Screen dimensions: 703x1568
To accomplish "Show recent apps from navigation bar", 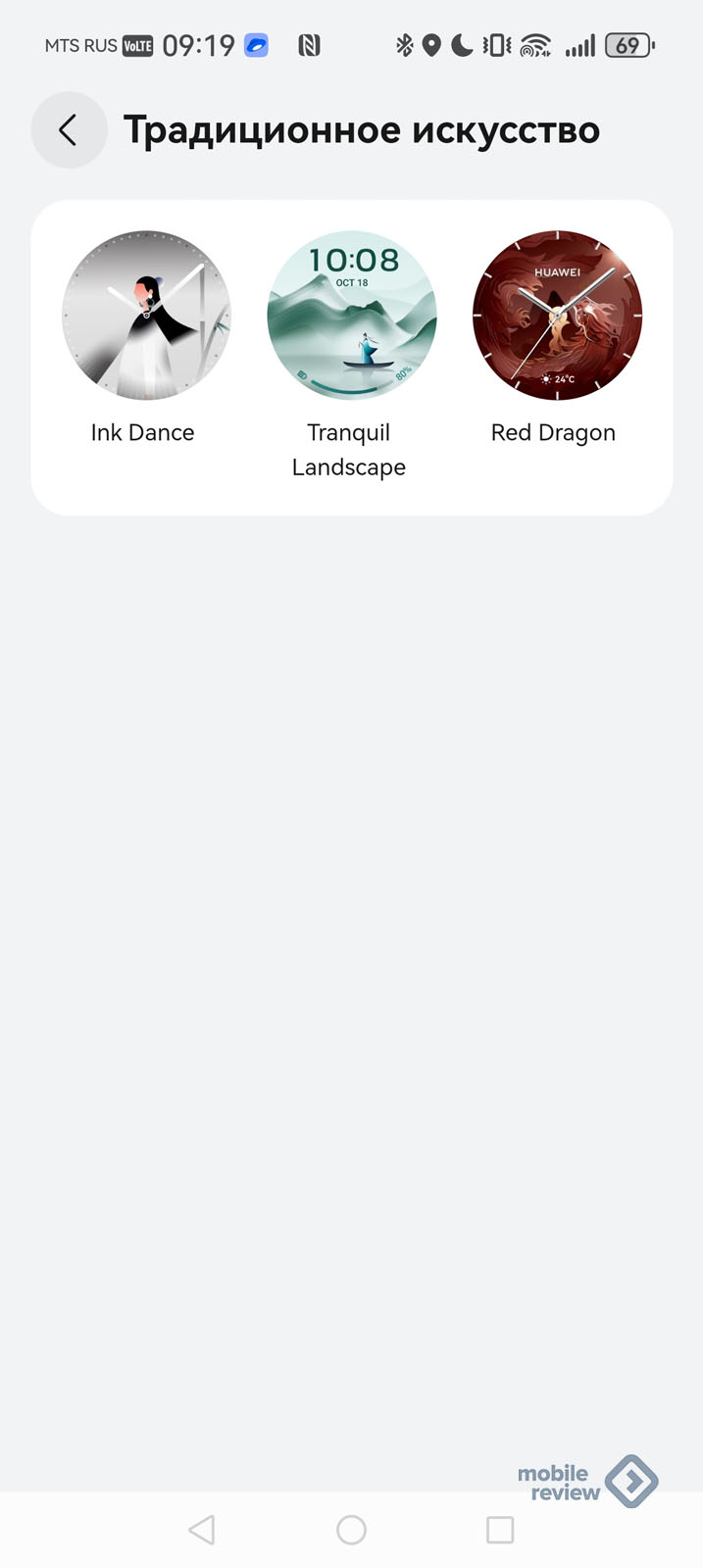I will click(x=500, y=1530).
